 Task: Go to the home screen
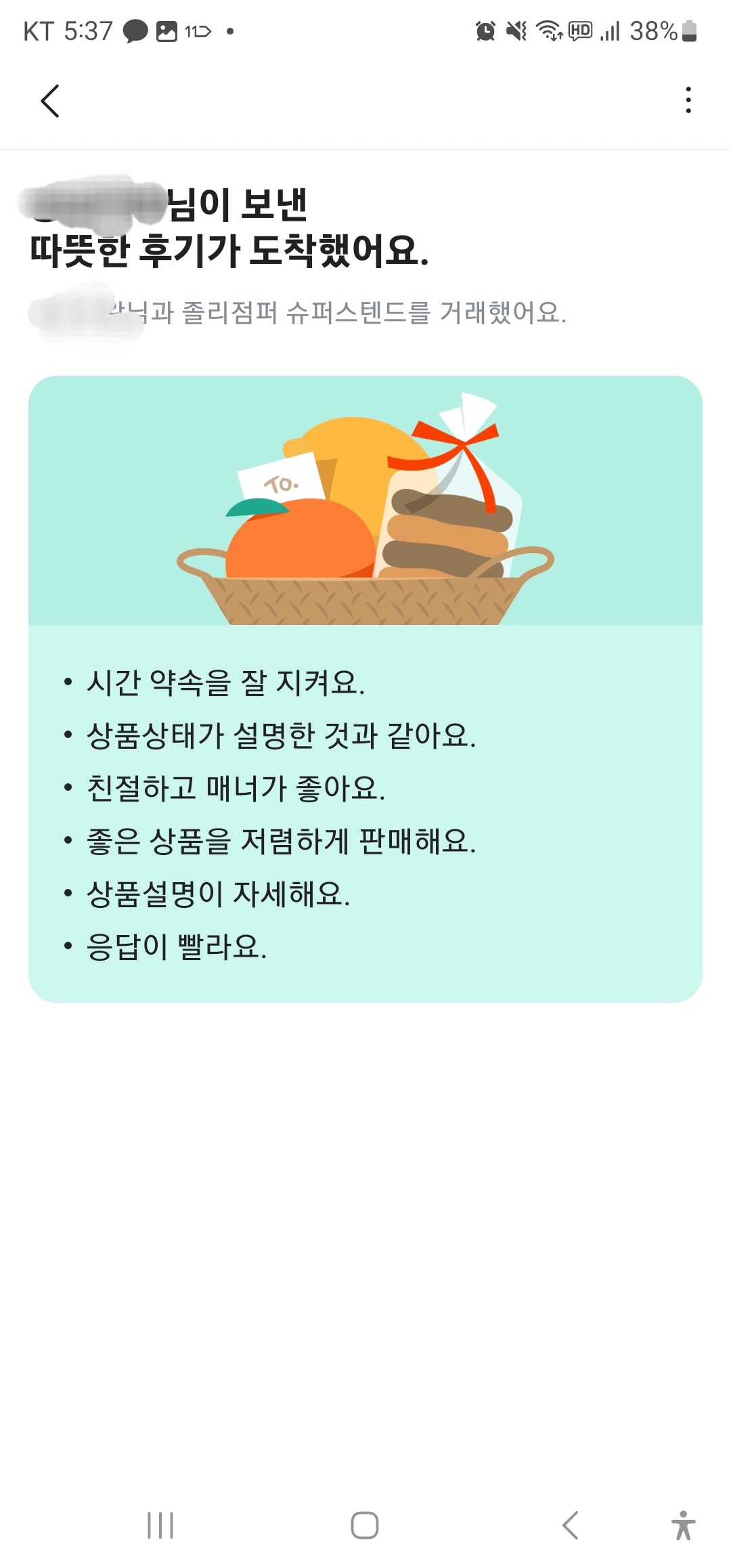point(365,1525)
